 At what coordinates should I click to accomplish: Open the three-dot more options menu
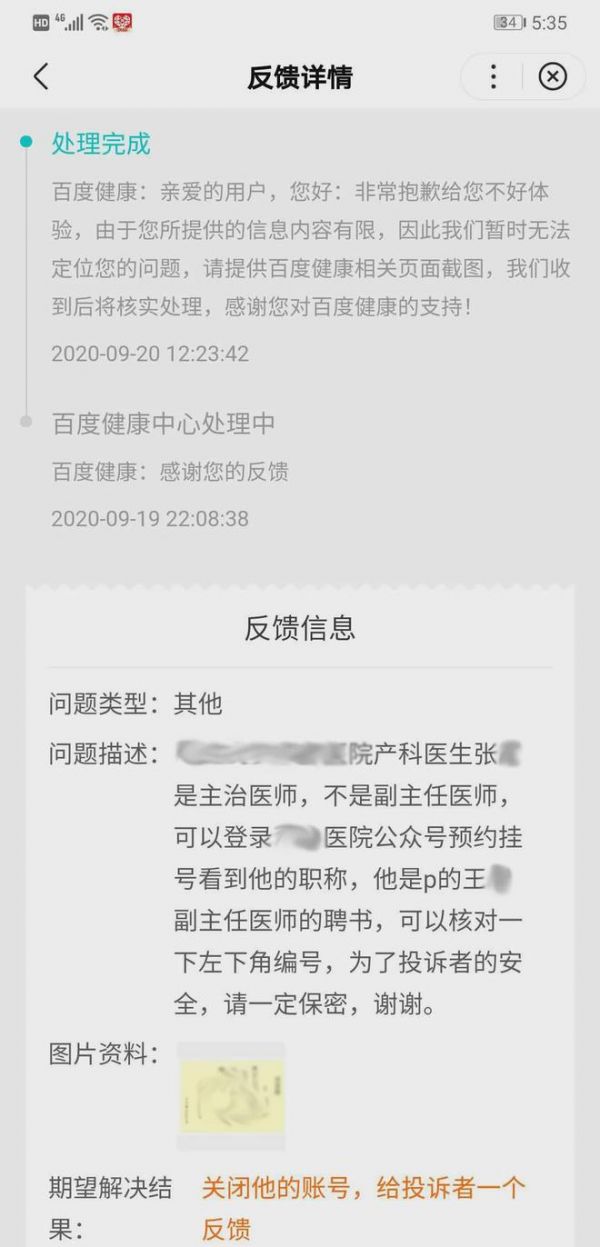click(x=493, y=77)
